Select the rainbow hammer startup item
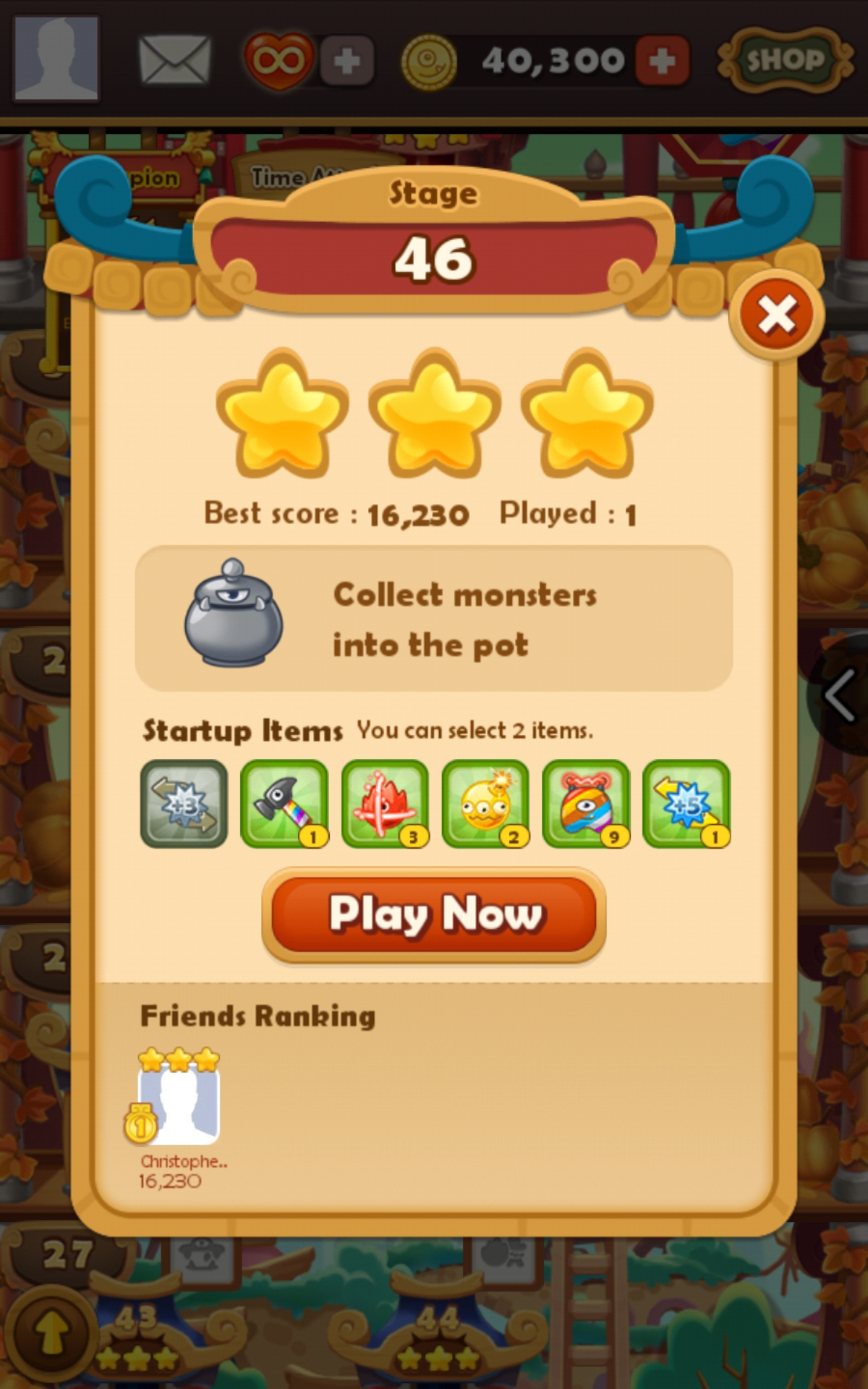 tap(284, 803)
